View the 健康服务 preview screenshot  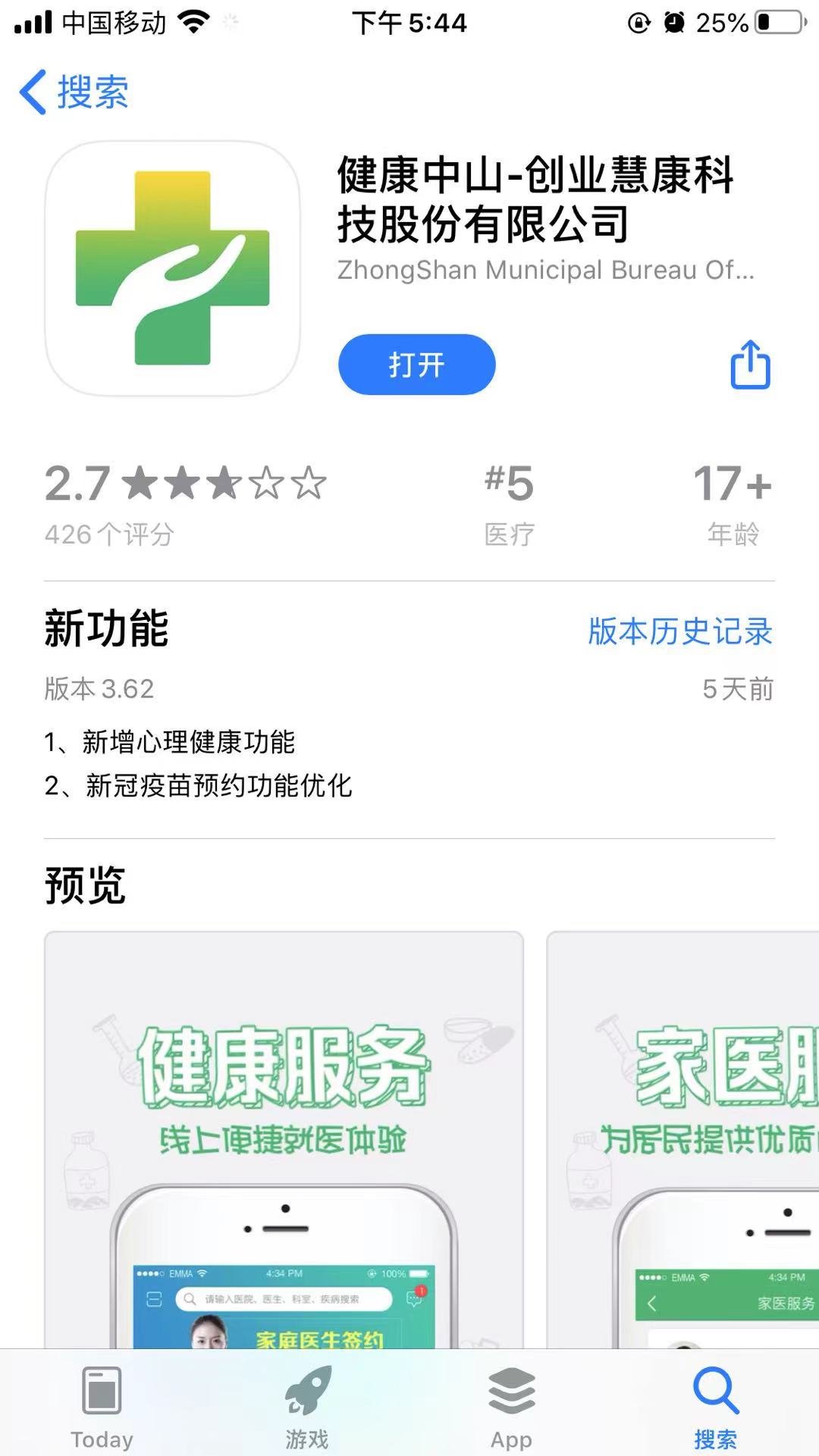click(284, 1137)
